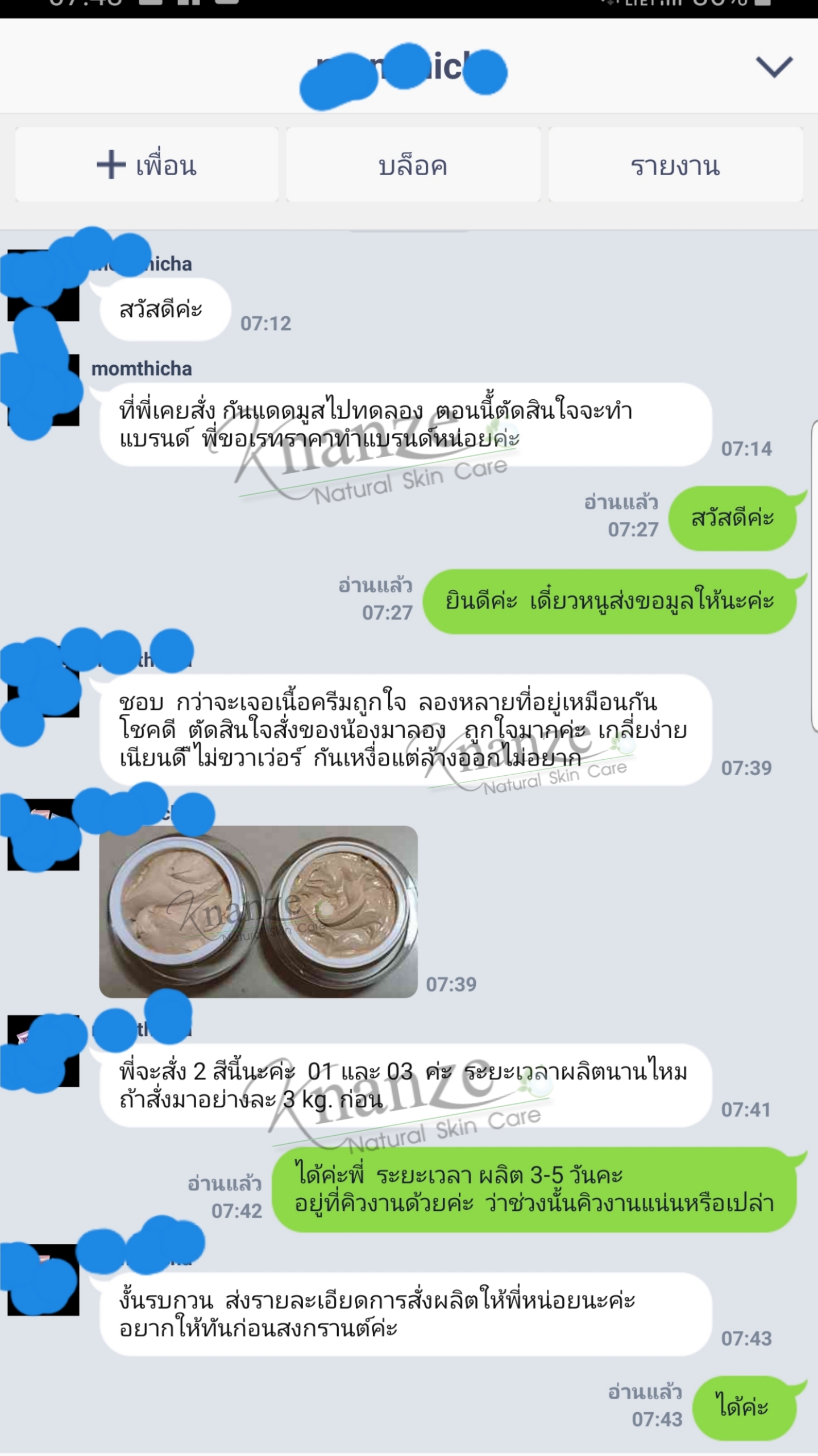Add this contact as a friend
This screenshot has height=1456, width=818.
pos(147,165)
